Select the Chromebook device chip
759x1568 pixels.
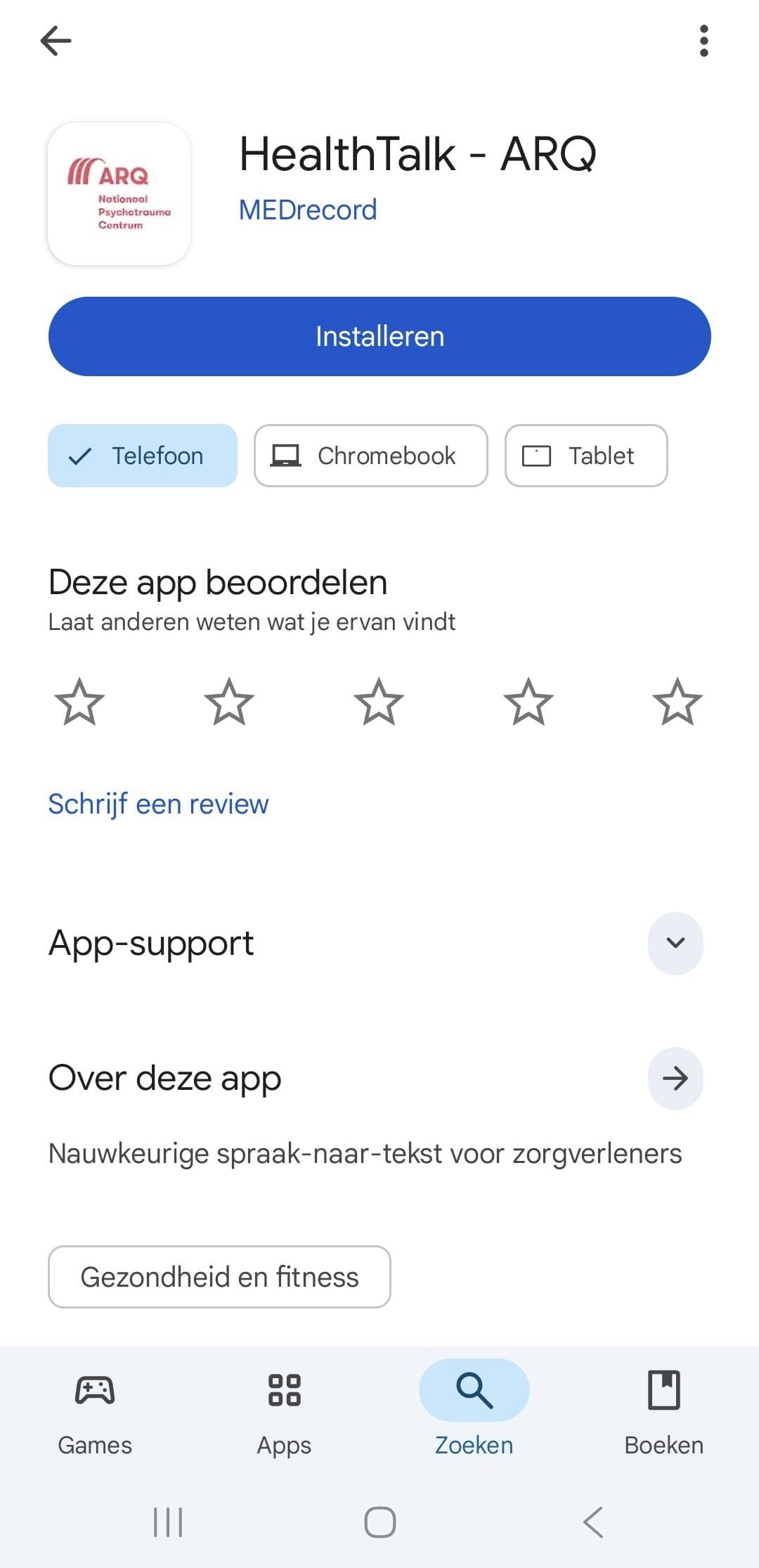[x=370, y=456]
